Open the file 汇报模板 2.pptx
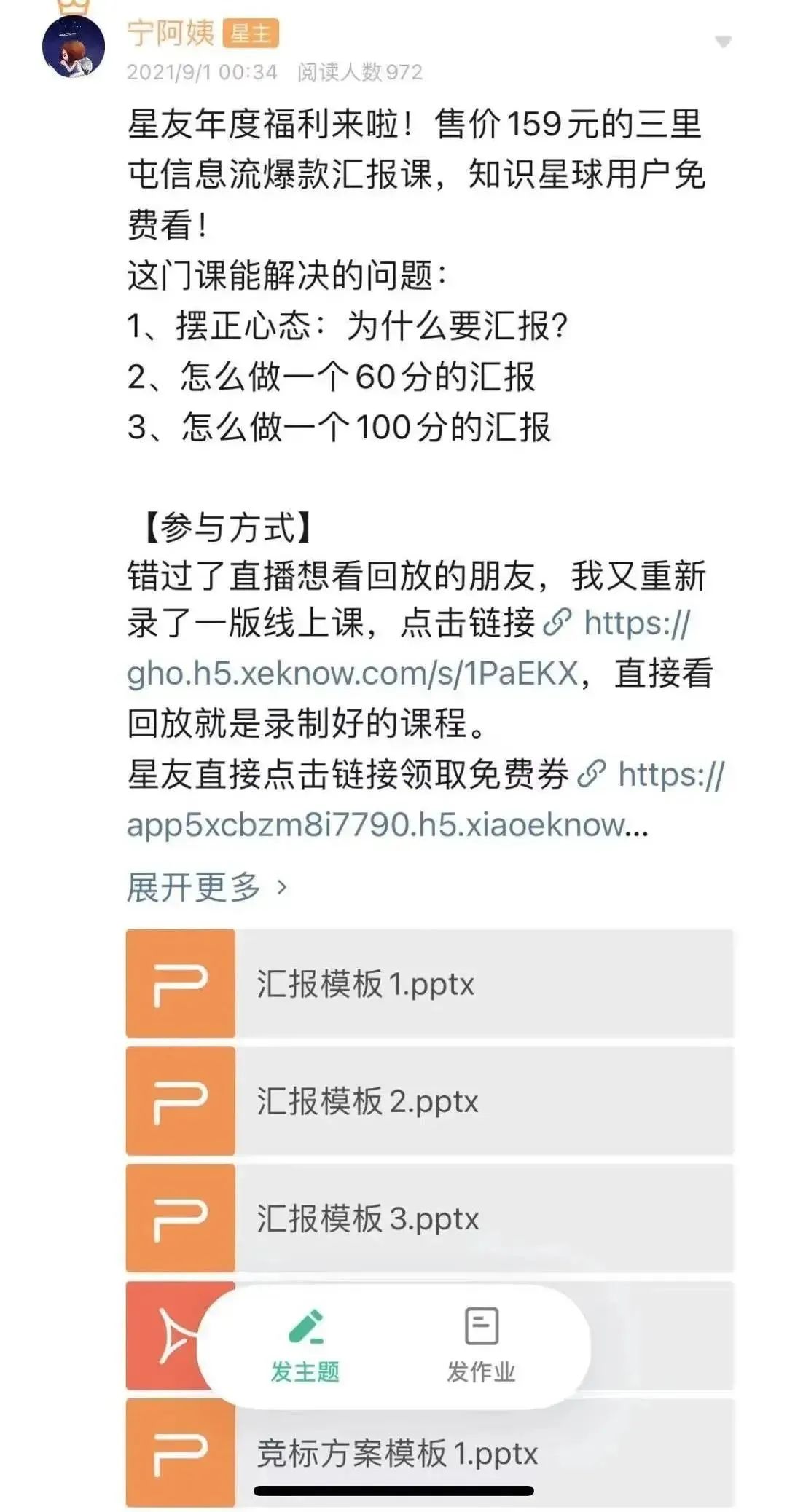 click(429, 1101)
